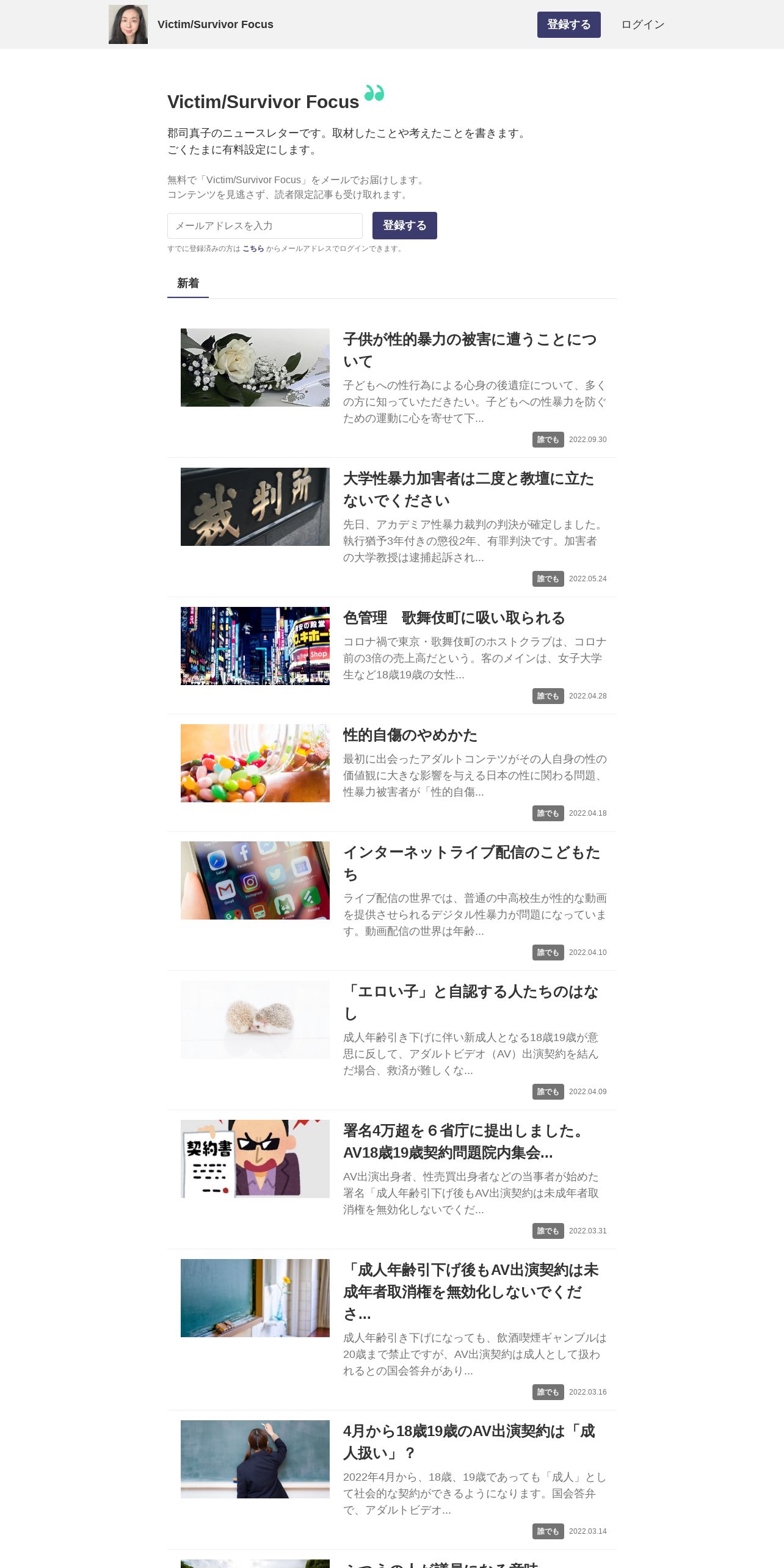
Task: View インターネットライブ配信のこどもたち article
Action: 471,863
